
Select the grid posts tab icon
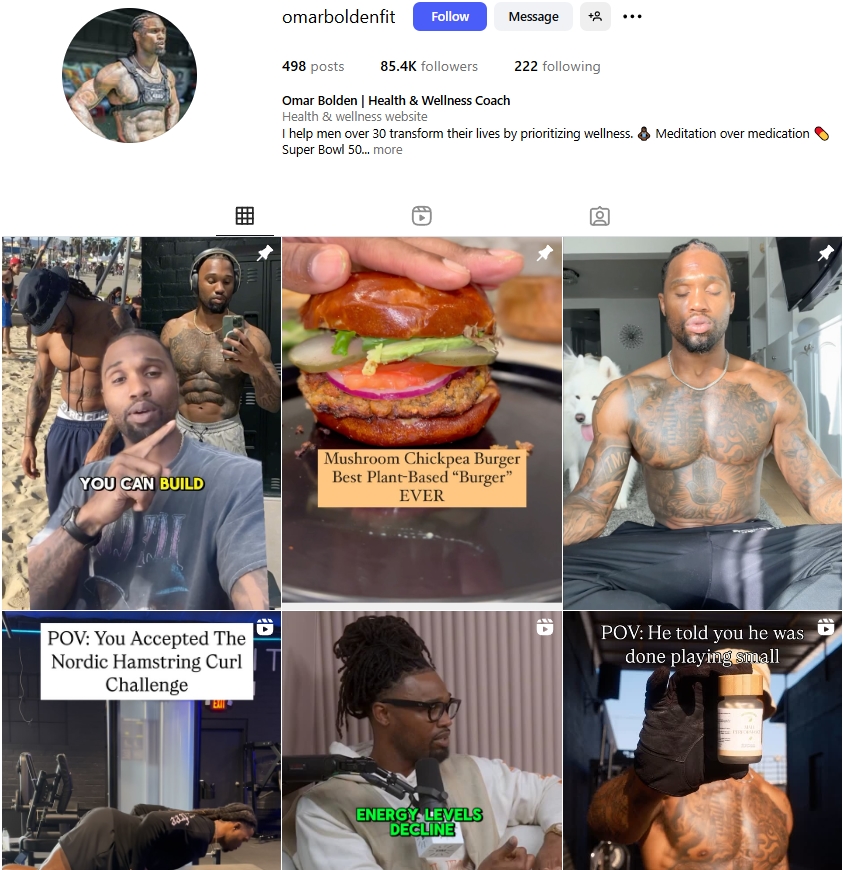tap(245, 215)
